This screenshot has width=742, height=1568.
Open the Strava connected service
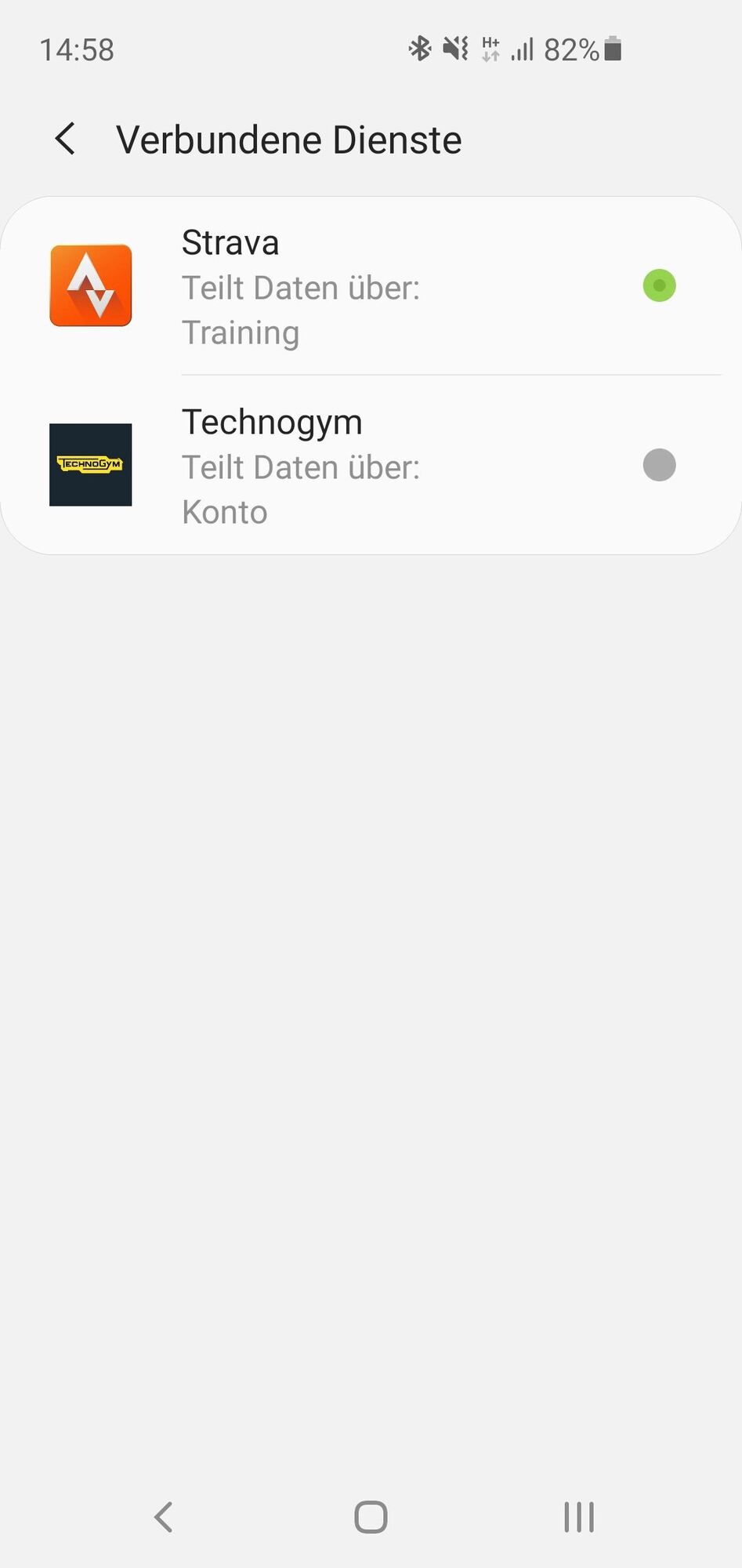371,286
